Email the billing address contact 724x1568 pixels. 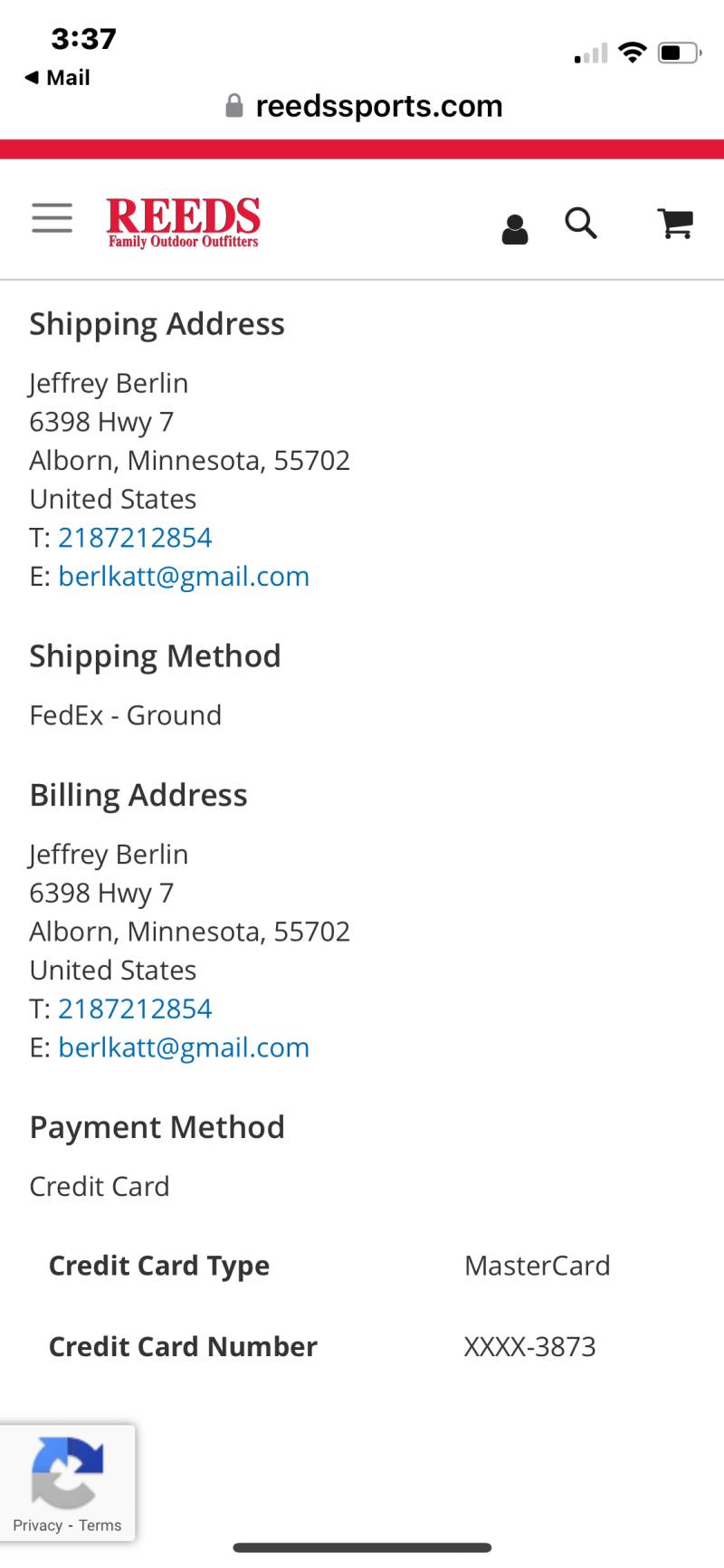(184, 1047)
